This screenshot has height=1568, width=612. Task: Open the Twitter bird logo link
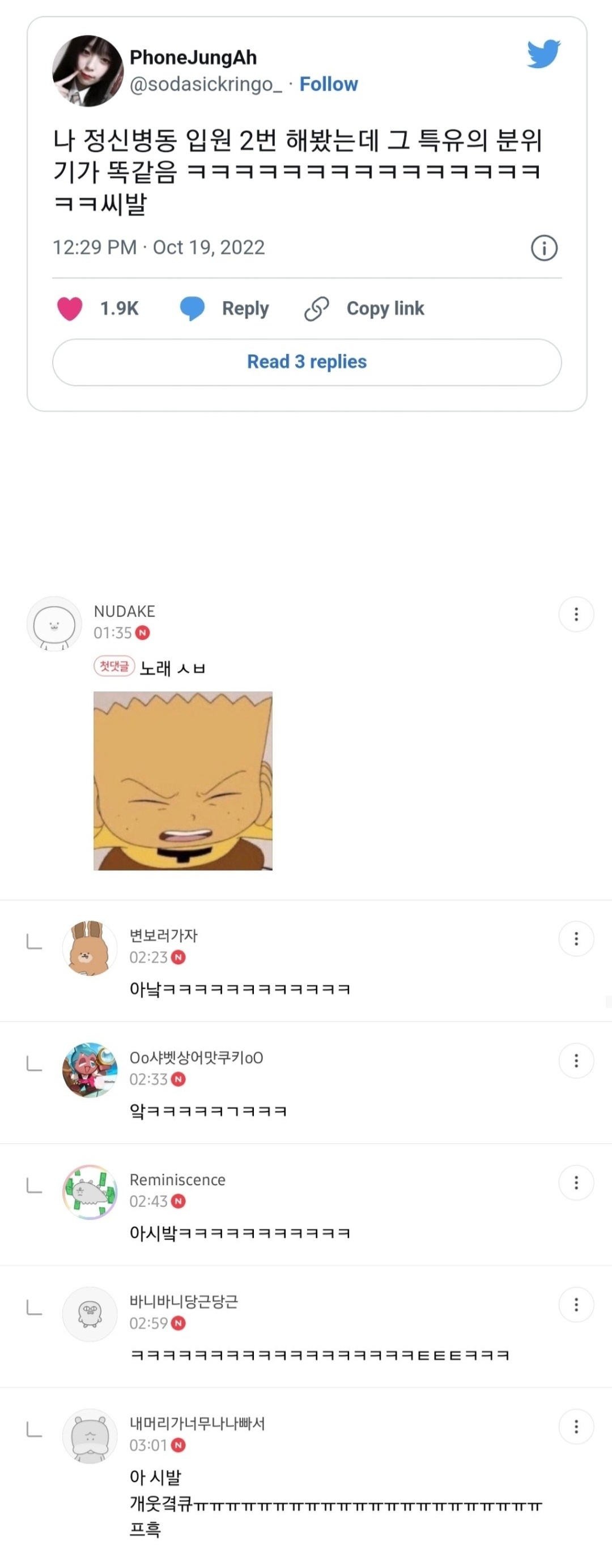tap(543, 54)
